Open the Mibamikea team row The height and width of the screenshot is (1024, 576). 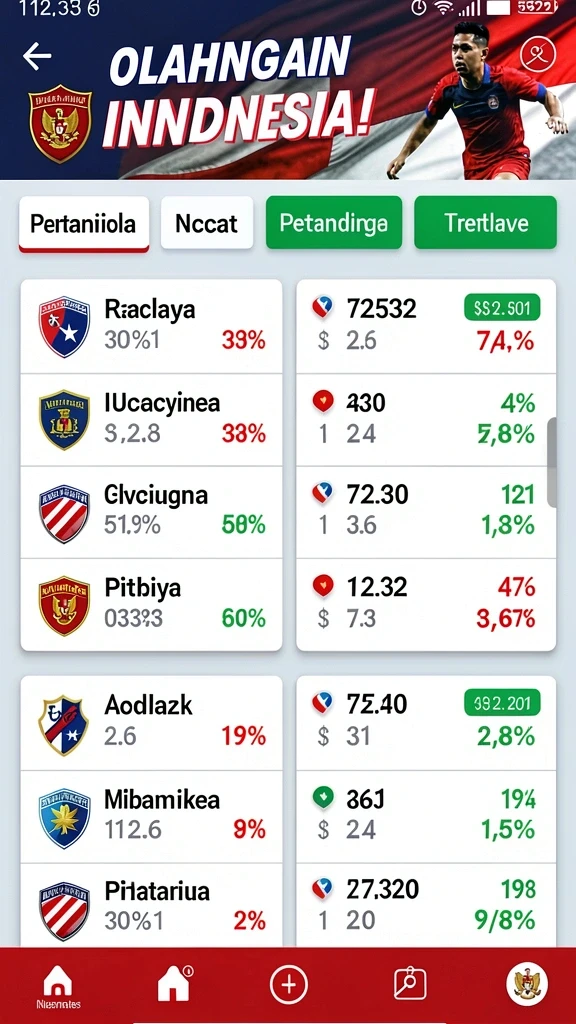(x=152, y=817)
